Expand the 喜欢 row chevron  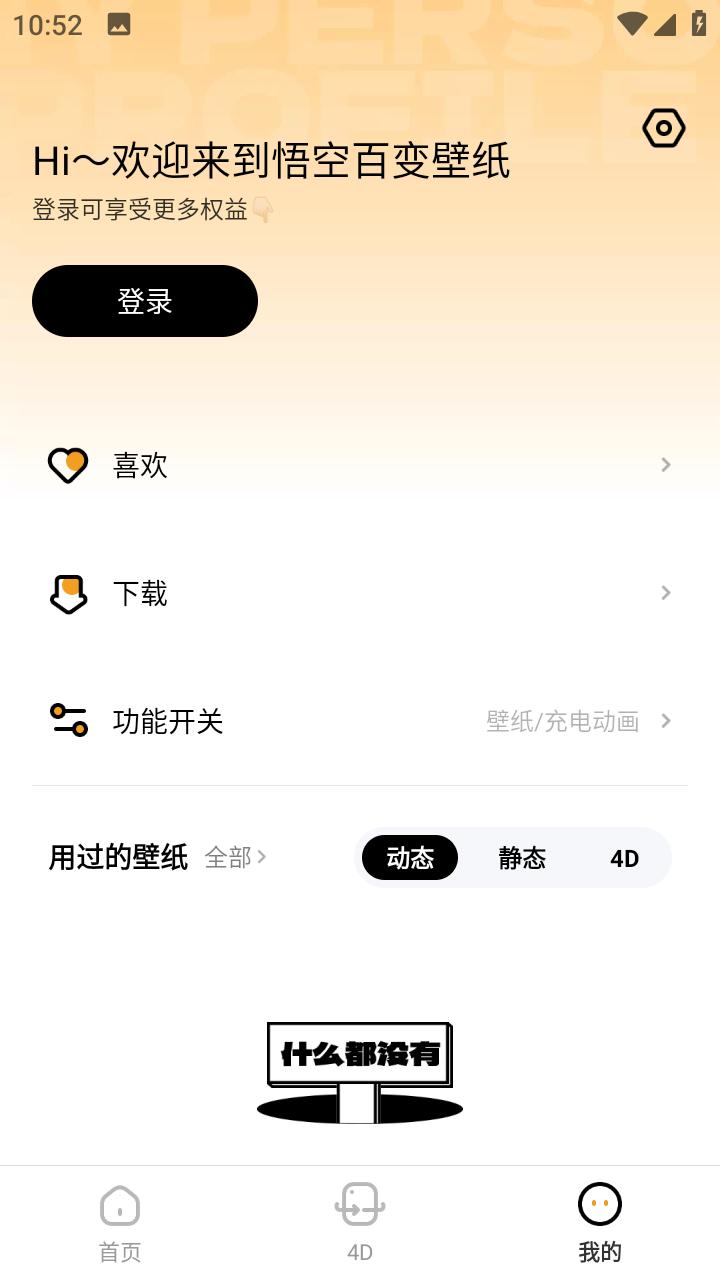pos(665,464)
